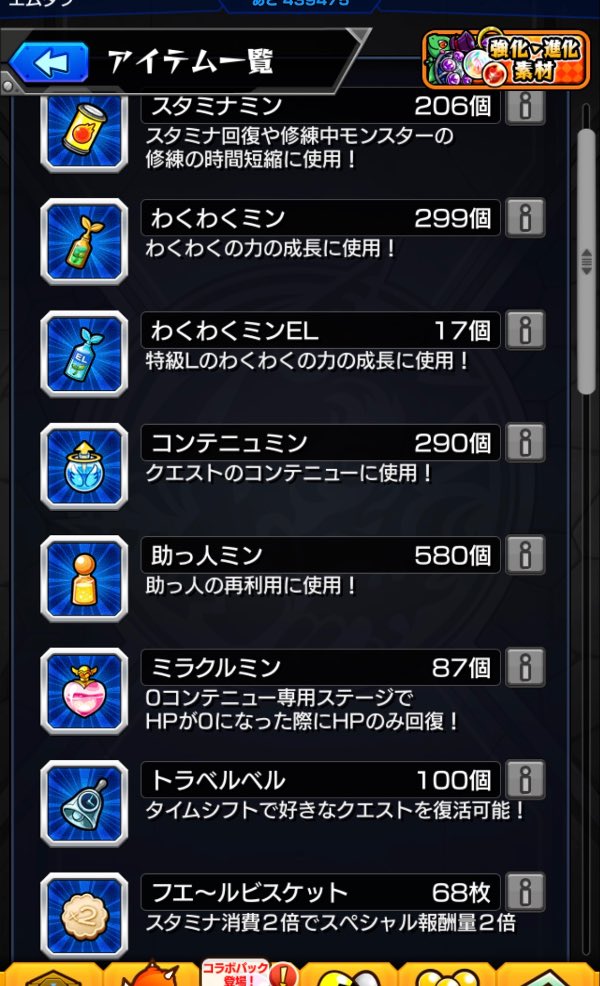The height and width of the screenshot is (986, 600).
Task: Tap the info button for コンテニュミン
Action: 525,441
